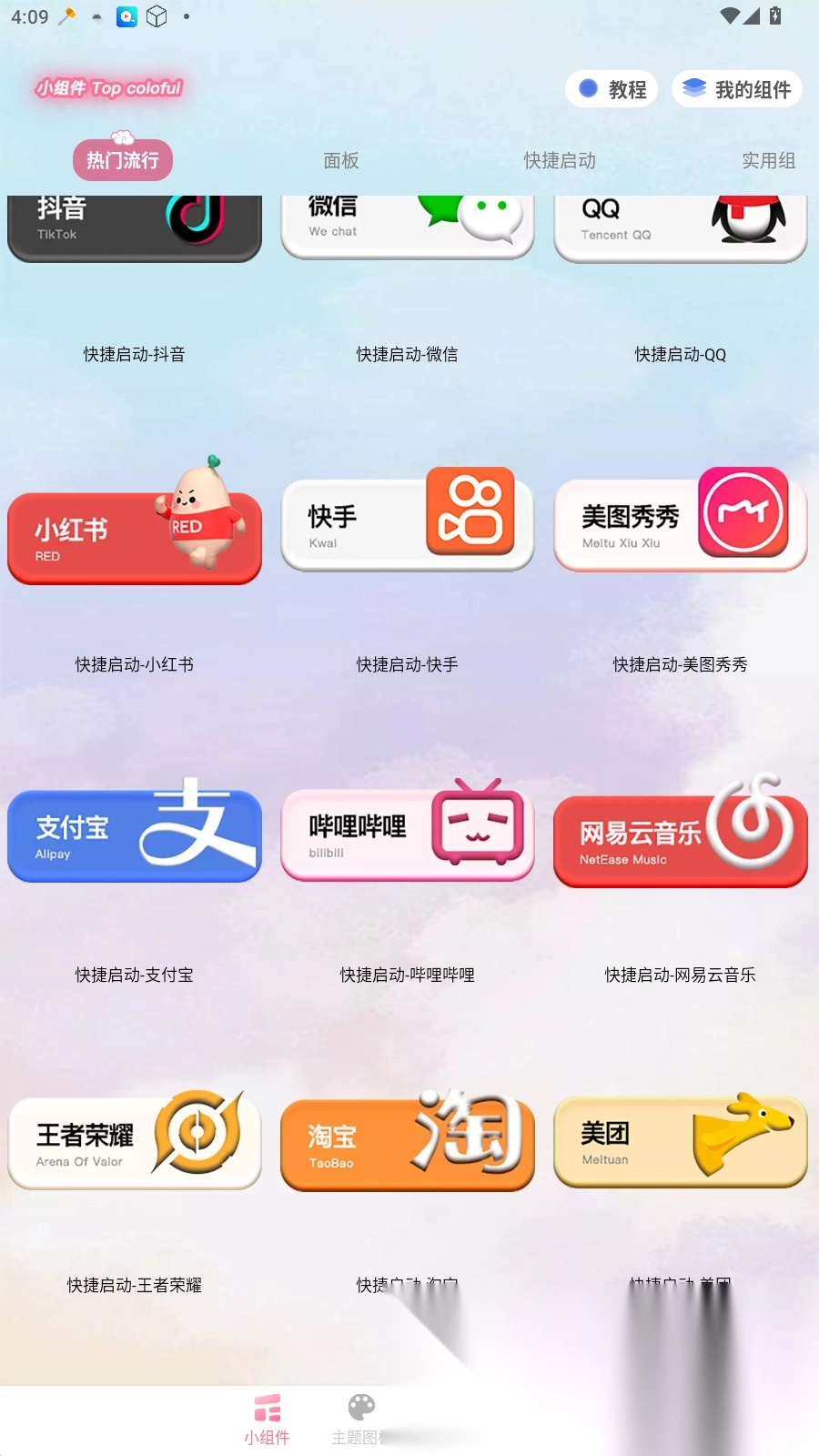Select the 热门流行 category tab
The width and height of the screenshot is (819, 1456).
pos(123,159)
